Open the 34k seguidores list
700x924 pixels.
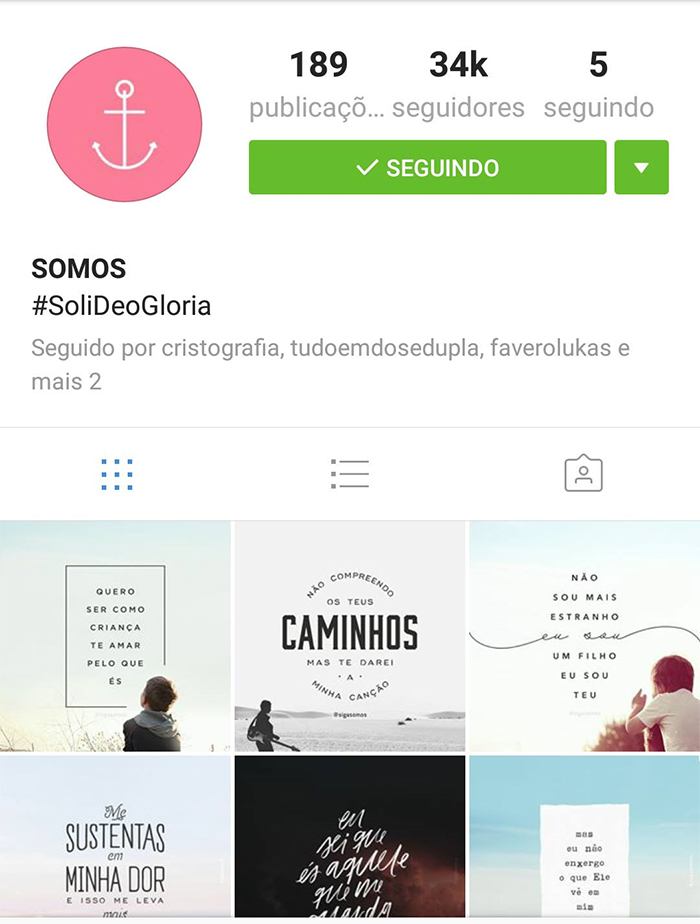click(458, 85)
